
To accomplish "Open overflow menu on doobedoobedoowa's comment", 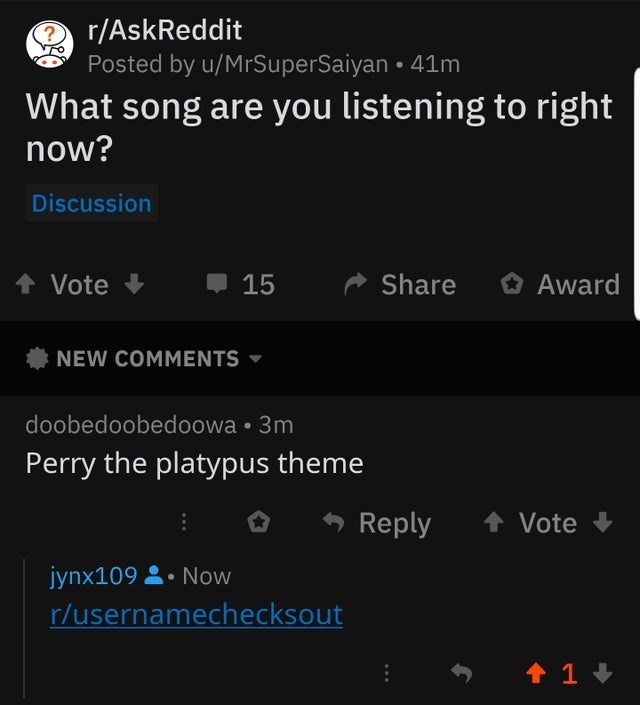I will (x=183, y=522).
